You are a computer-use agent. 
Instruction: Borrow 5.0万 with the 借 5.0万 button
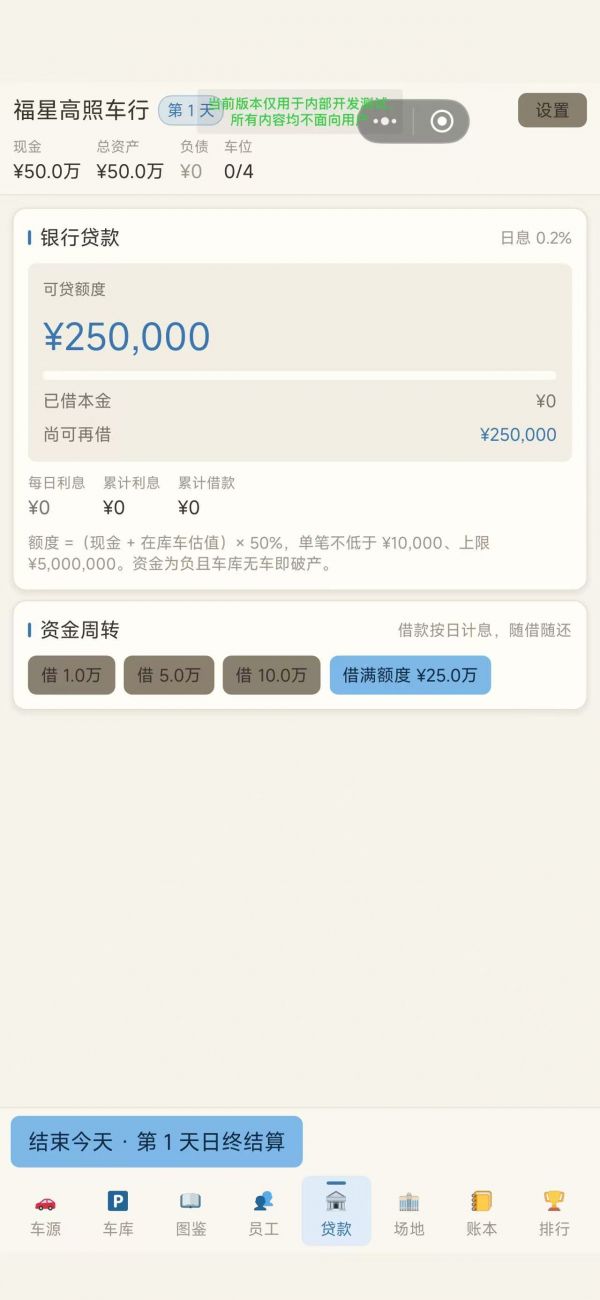(169, 675)
